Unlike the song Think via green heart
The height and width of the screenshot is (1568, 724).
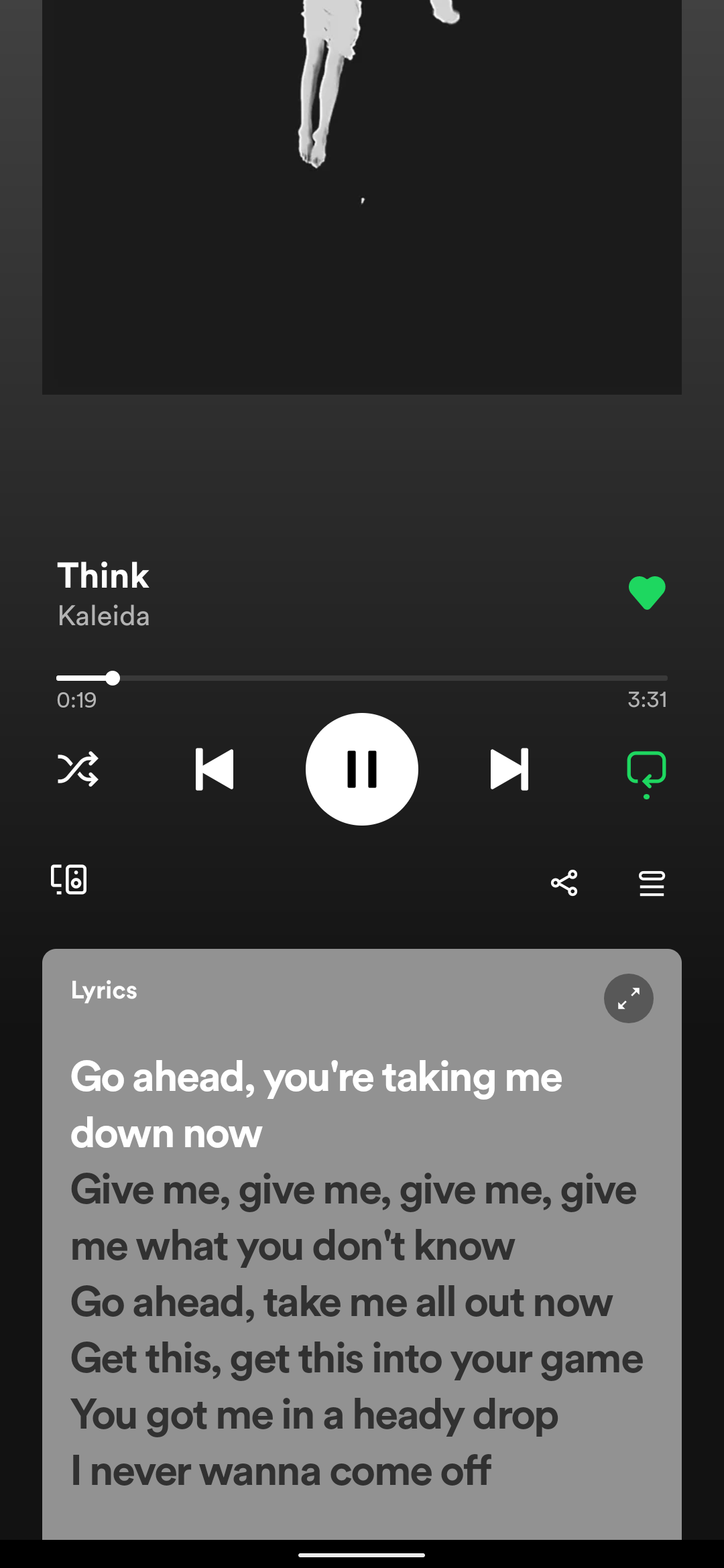coord(647,592)
